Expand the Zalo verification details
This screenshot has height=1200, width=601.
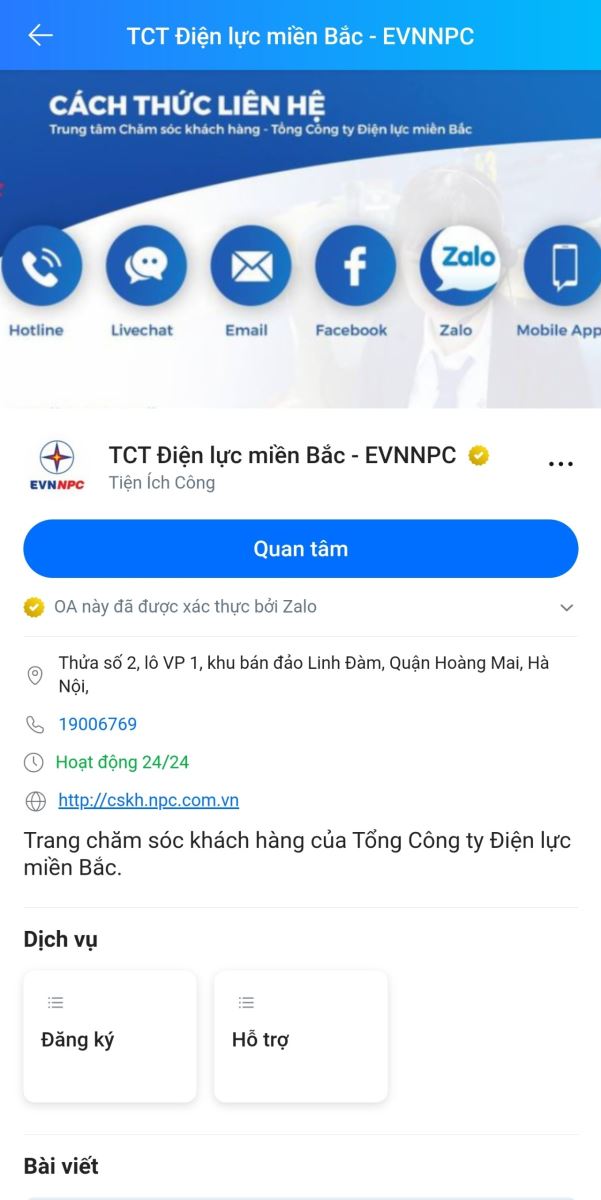(567, 607)
